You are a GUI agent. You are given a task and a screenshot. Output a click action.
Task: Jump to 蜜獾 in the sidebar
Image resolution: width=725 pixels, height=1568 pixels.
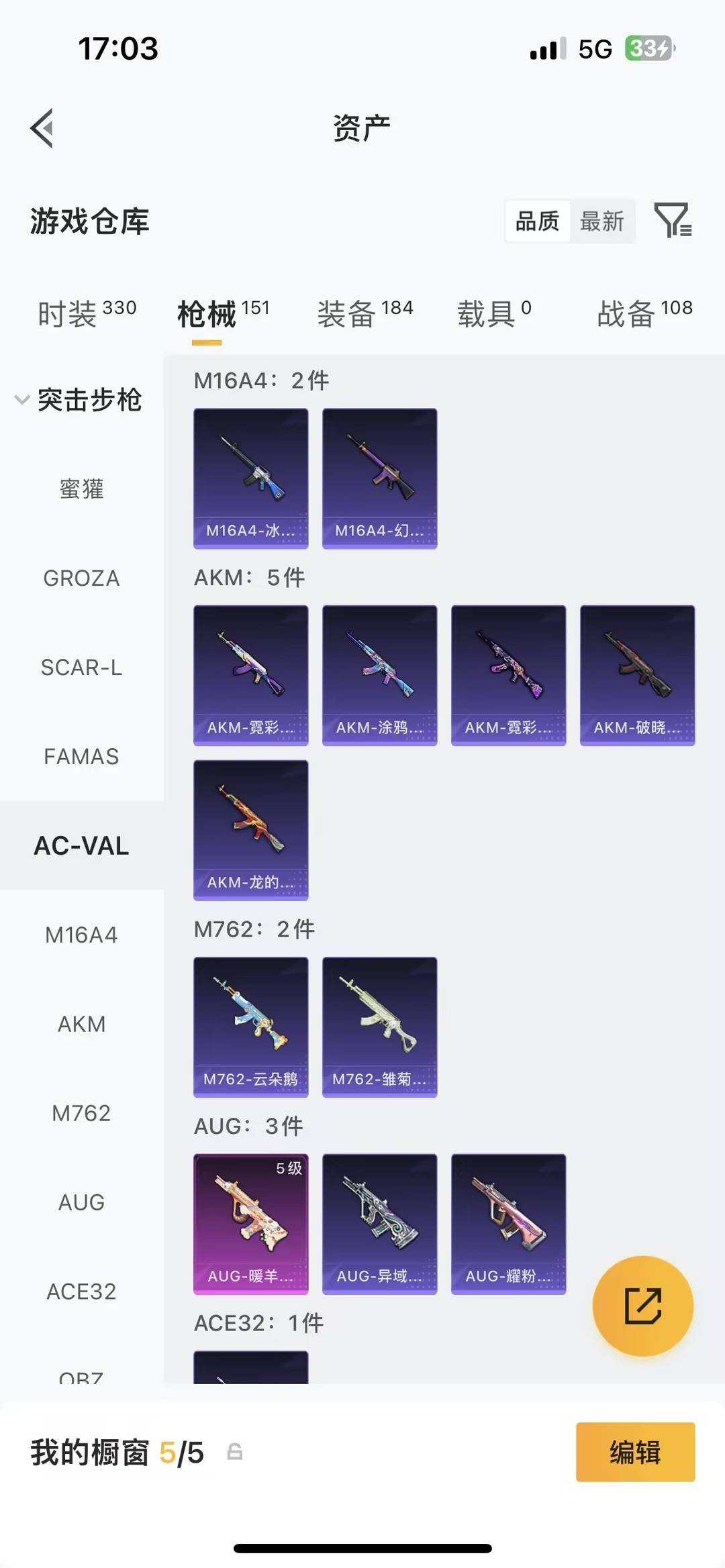(x=81, y=489)
